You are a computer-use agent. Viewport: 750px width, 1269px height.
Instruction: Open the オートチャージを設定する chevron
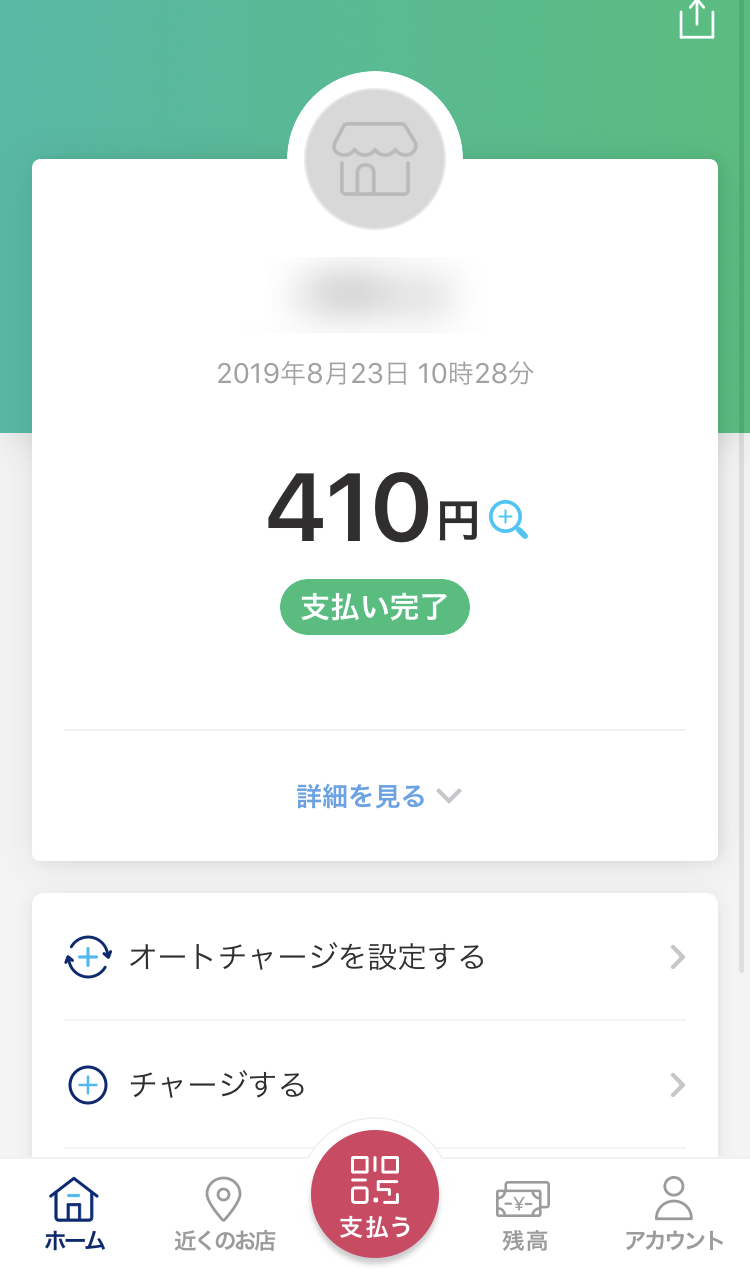679,957
